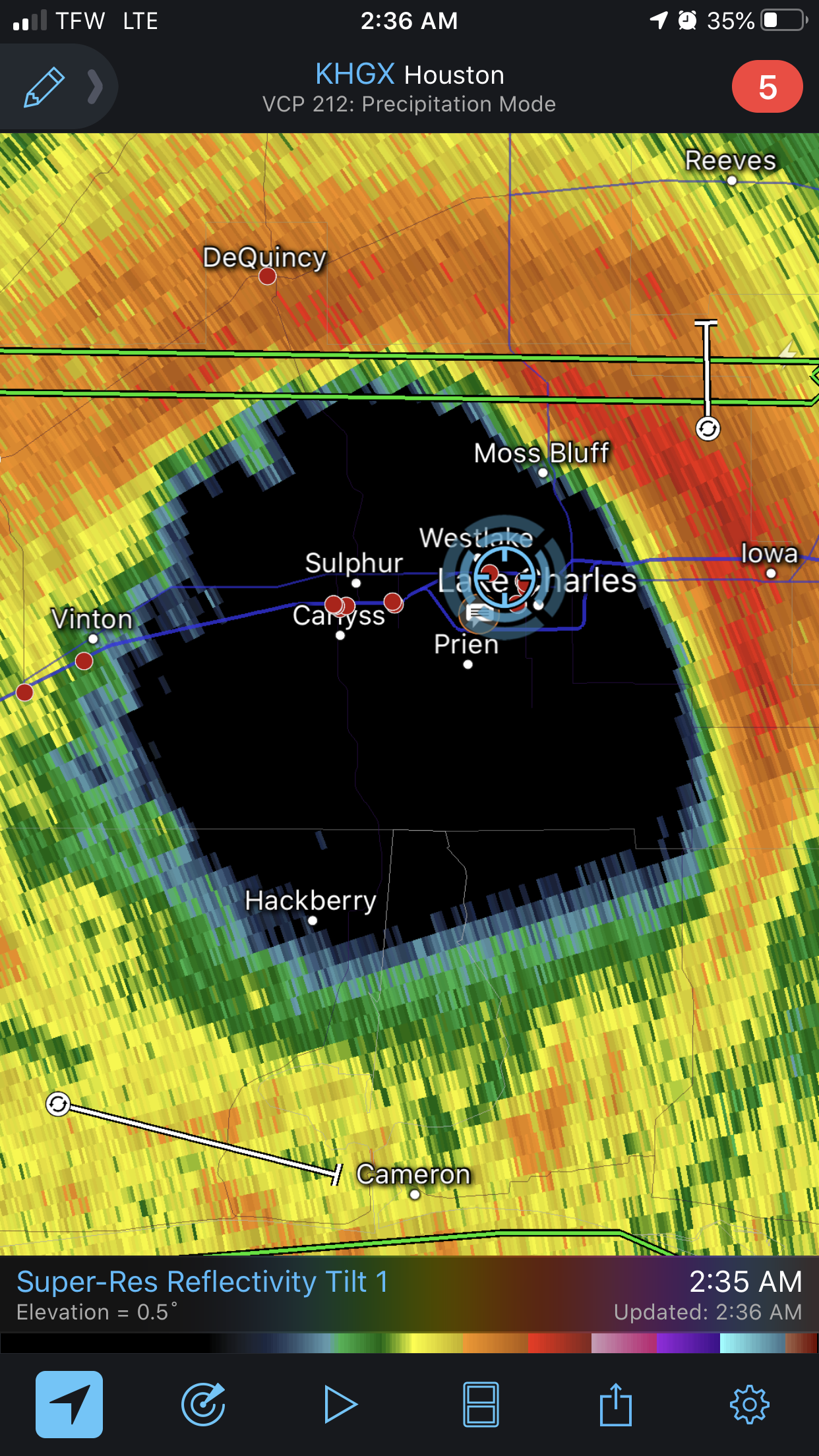Change the KHGX Houston radar site
Viewport: 819px width, 1456px height.
[409, 75]
